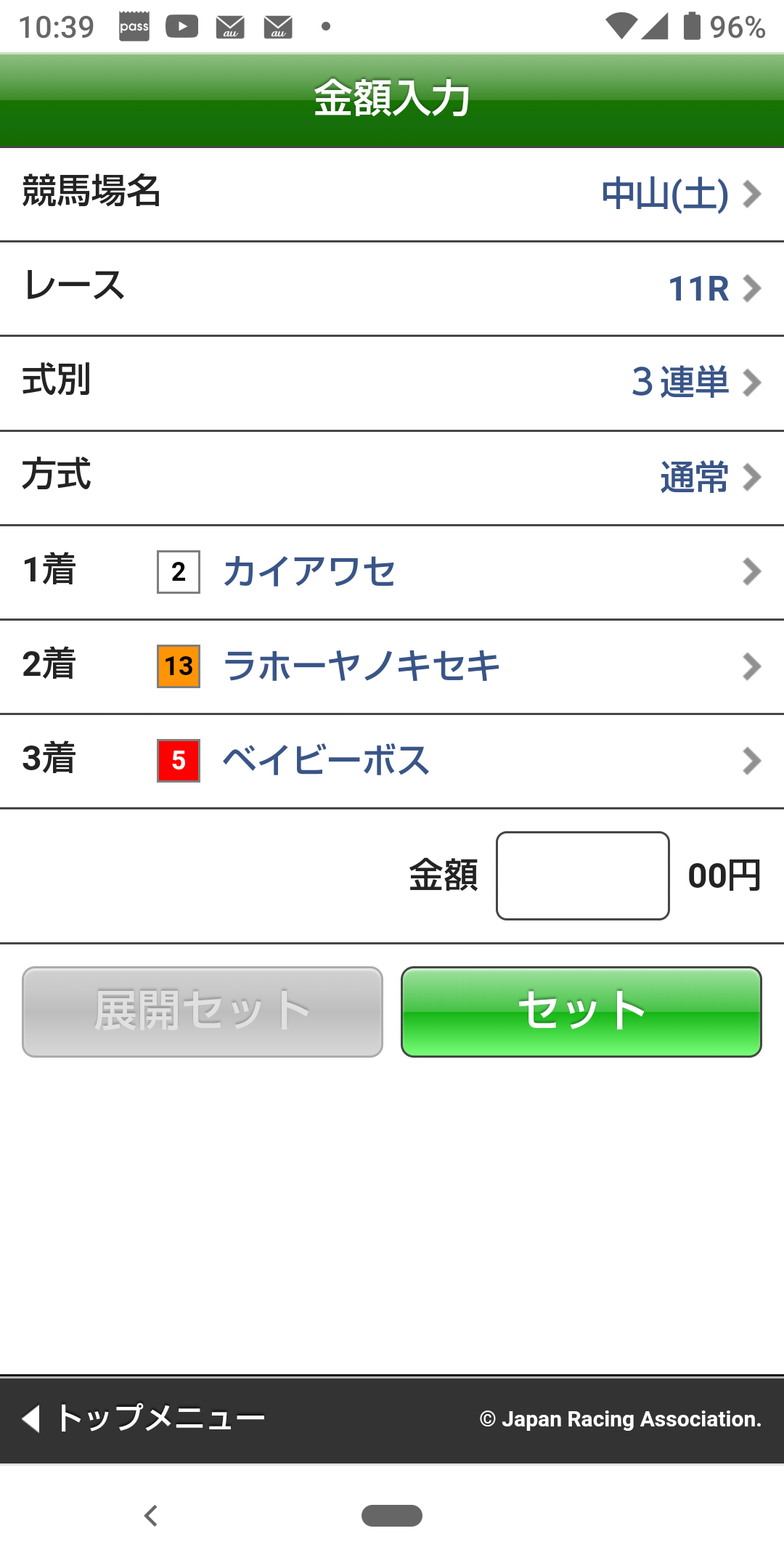Click the au mail notification icon
Screen dimensions: 784x1568
coord(230,26)
